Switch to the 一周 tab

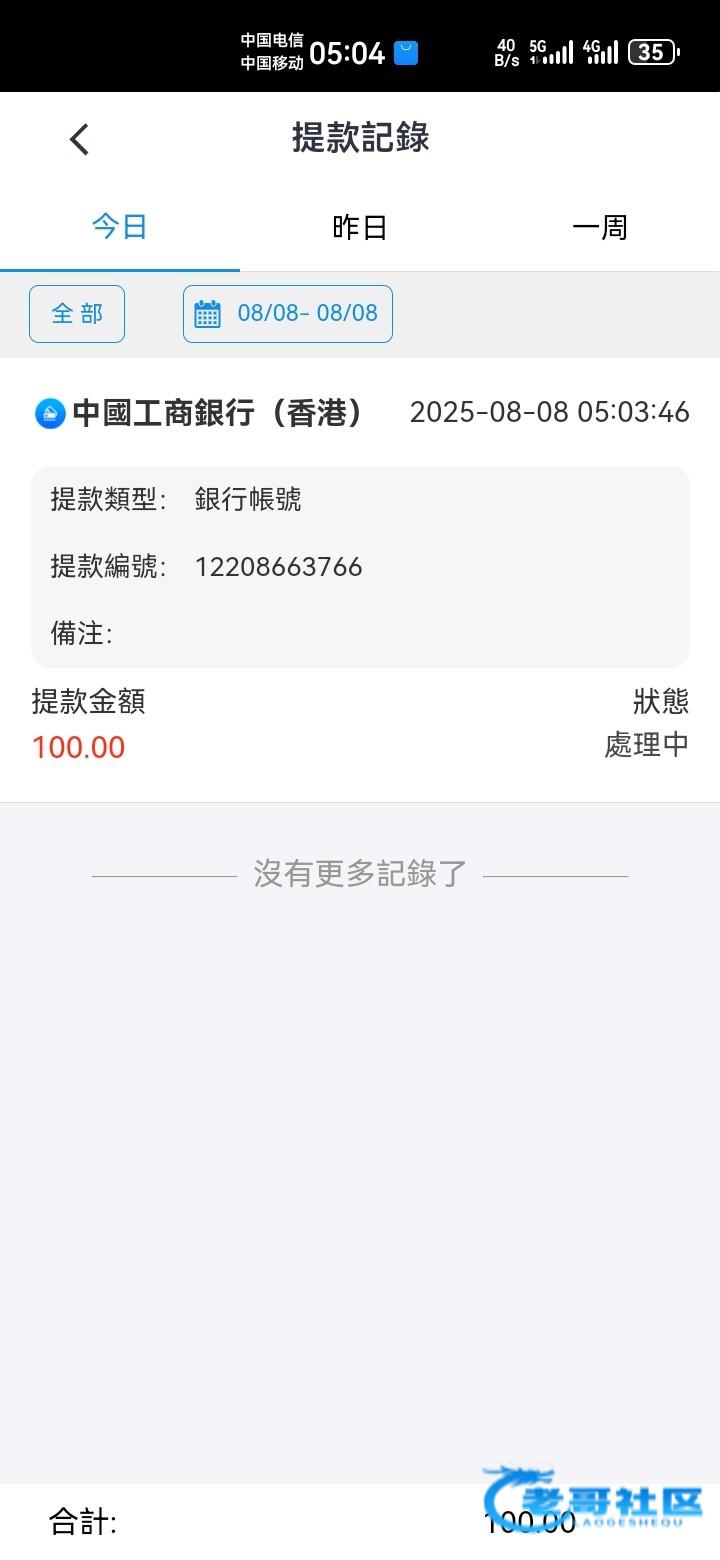click(600, 227)
